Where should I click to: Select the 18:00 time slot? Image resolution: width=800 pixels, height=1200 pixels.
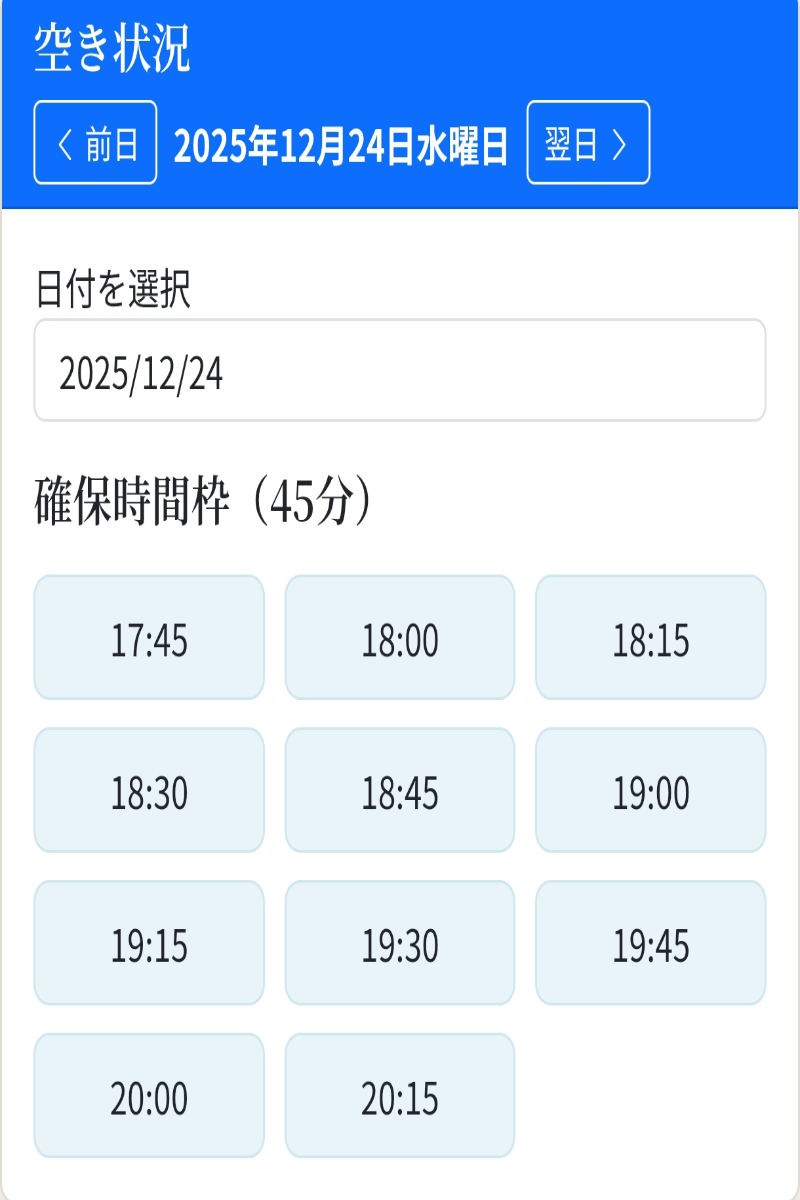(x=399, y=637)
